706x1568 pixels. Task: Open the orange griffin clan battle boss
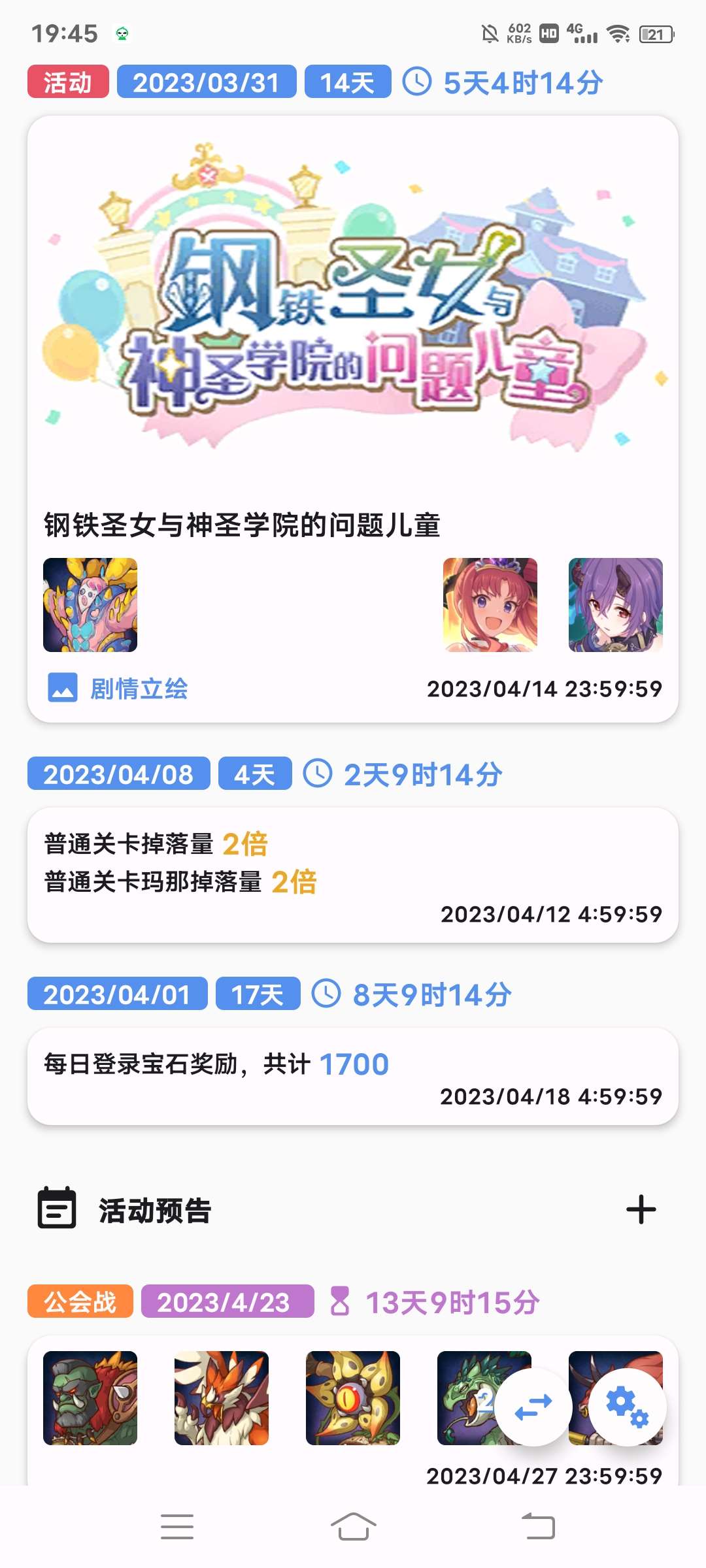[222, 1397]
